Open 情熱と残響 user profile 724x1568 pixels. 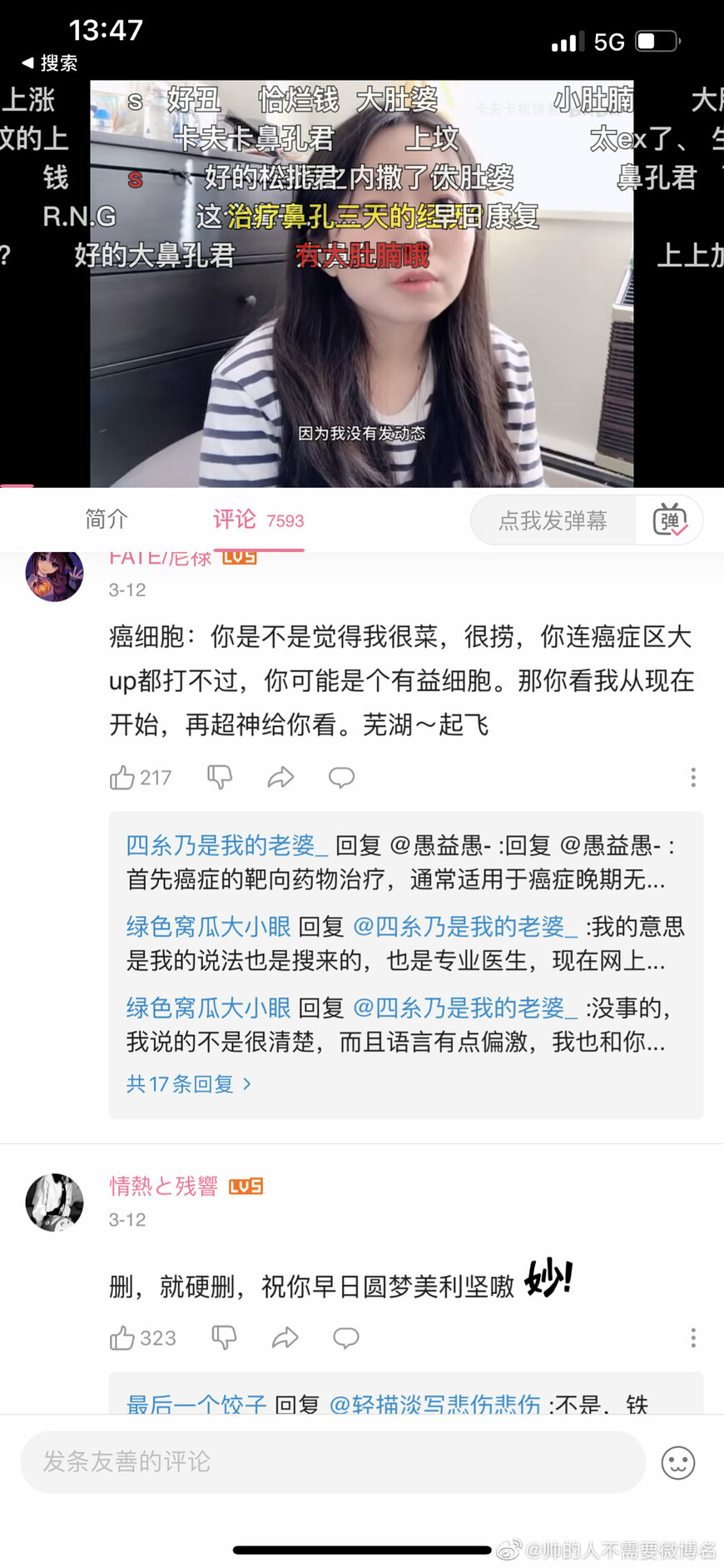click(163, 1186)
